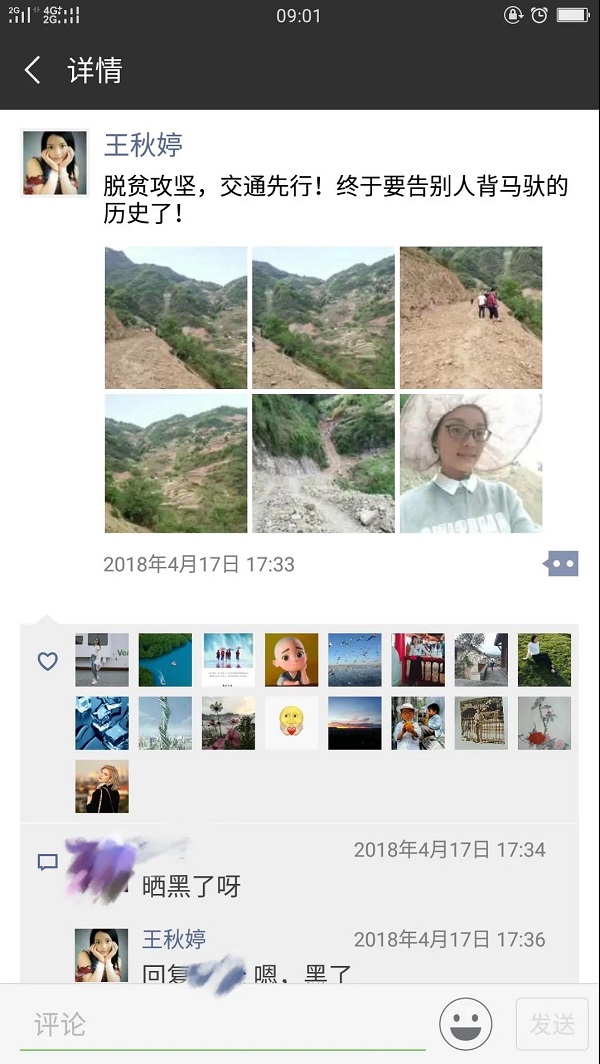Viewport: 600px width, 1064px height.
Task: View the rocky dirt path photo
Action: tap(323, 463)
